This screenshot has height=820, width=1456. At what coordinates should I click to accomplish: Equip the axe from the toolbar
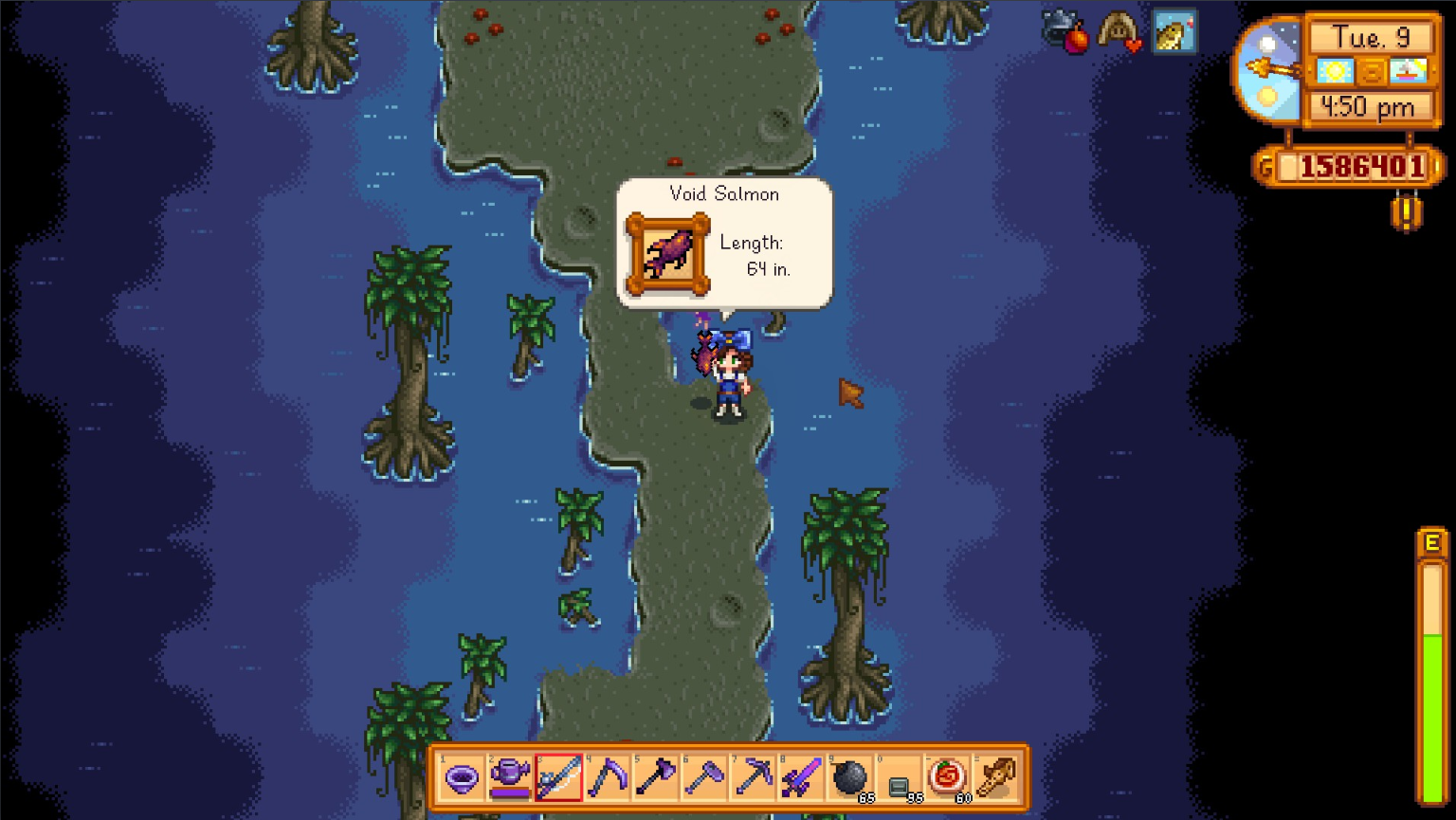pyautogui.click(x=656, y=778)
